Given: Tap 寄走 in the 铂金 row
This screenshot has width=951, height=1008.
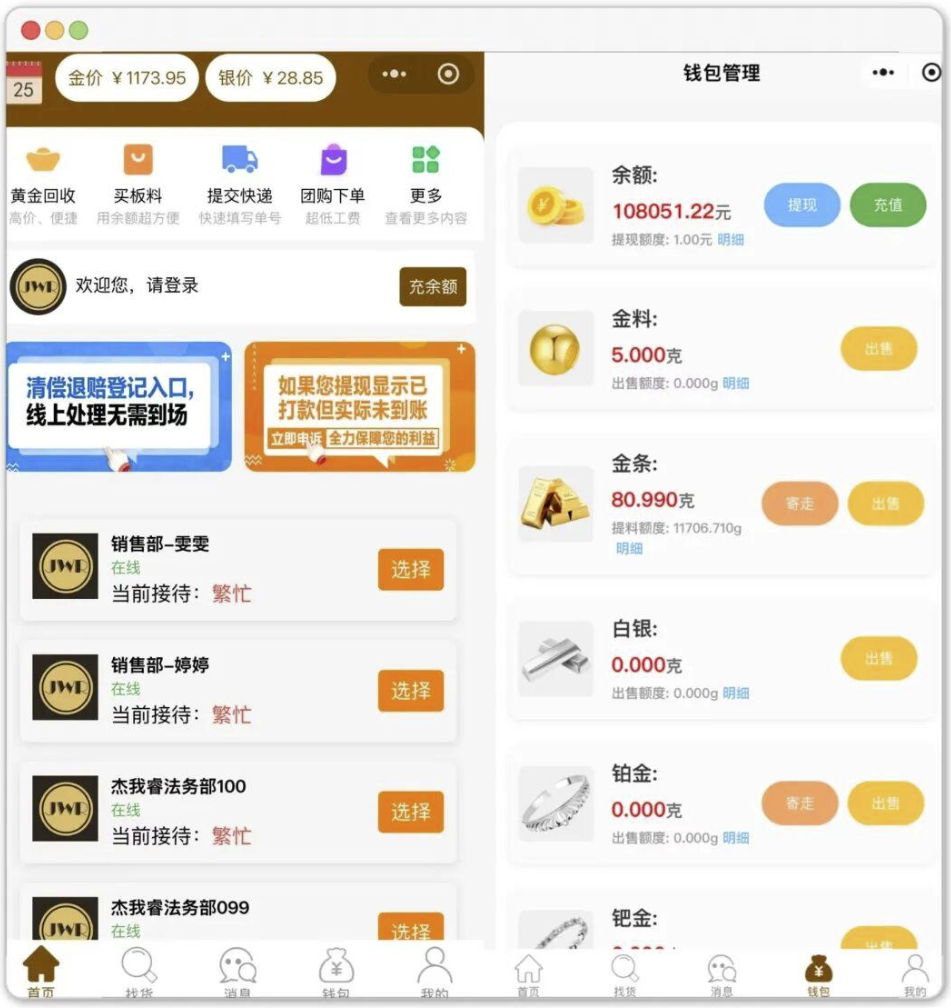Looking at the screenshot, I should pyautogui.click(x=800, y=803).
